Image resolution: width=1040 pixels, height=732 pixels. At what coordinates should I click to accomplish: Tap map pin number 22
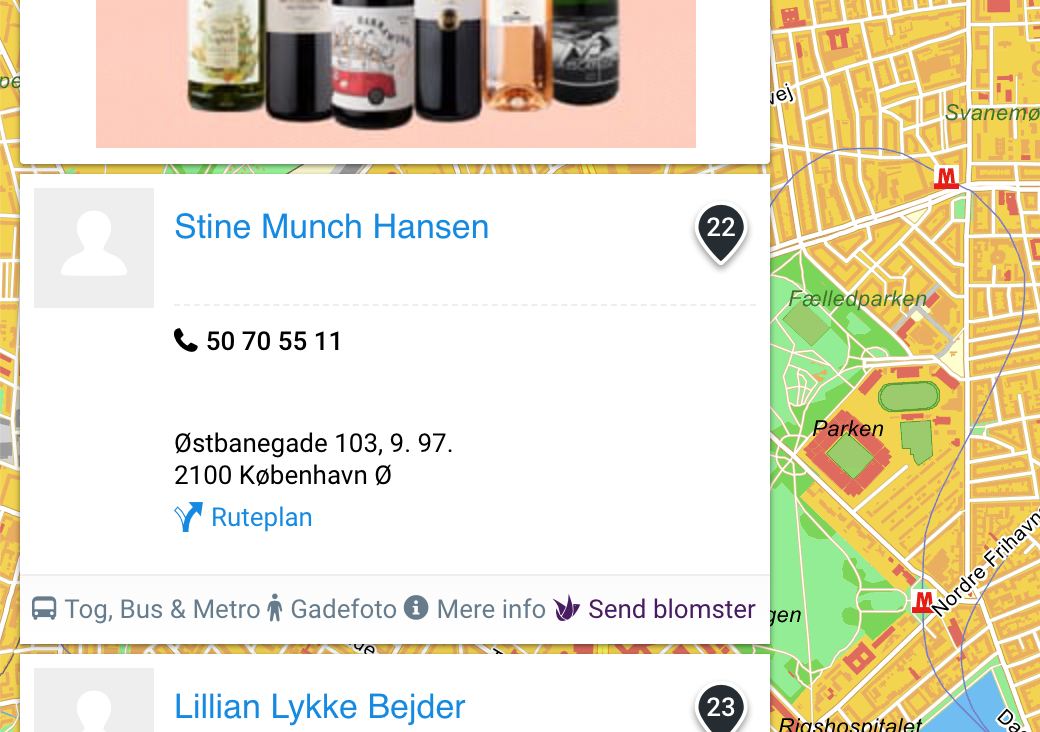720,230
